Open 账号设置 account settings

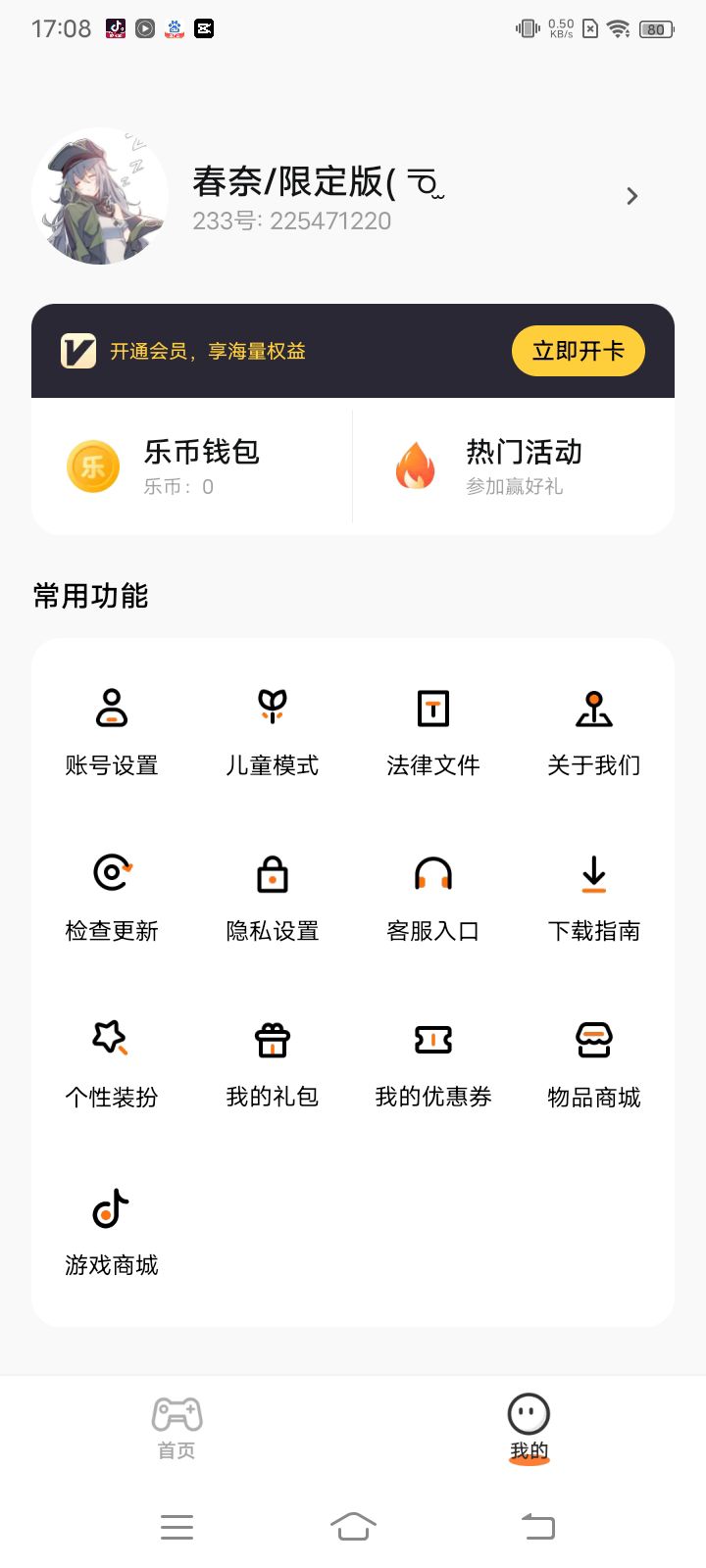(x=112, y=730)
